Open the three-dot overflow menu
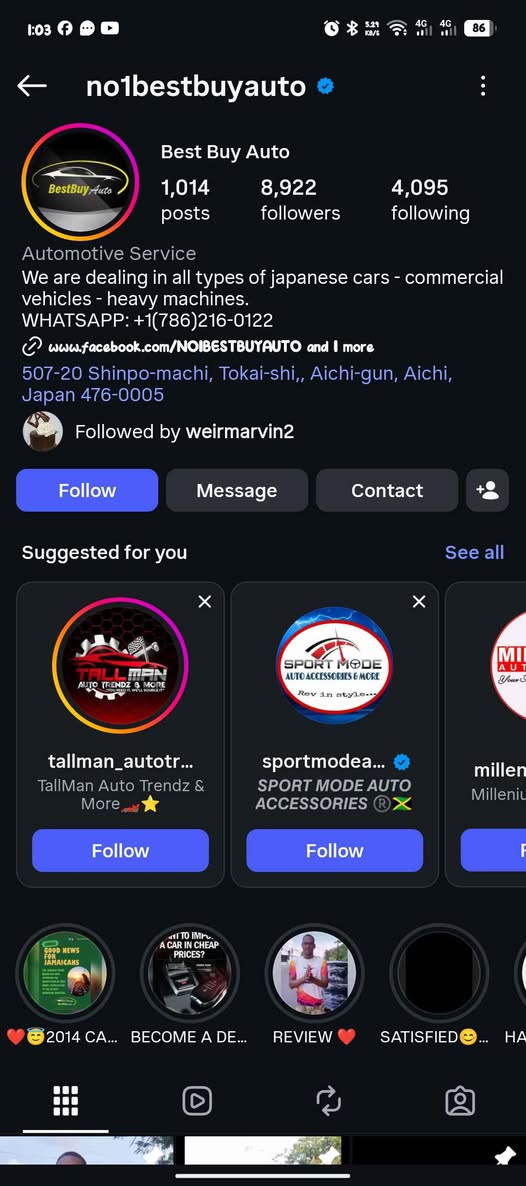526x1186 pixels. 483,86
